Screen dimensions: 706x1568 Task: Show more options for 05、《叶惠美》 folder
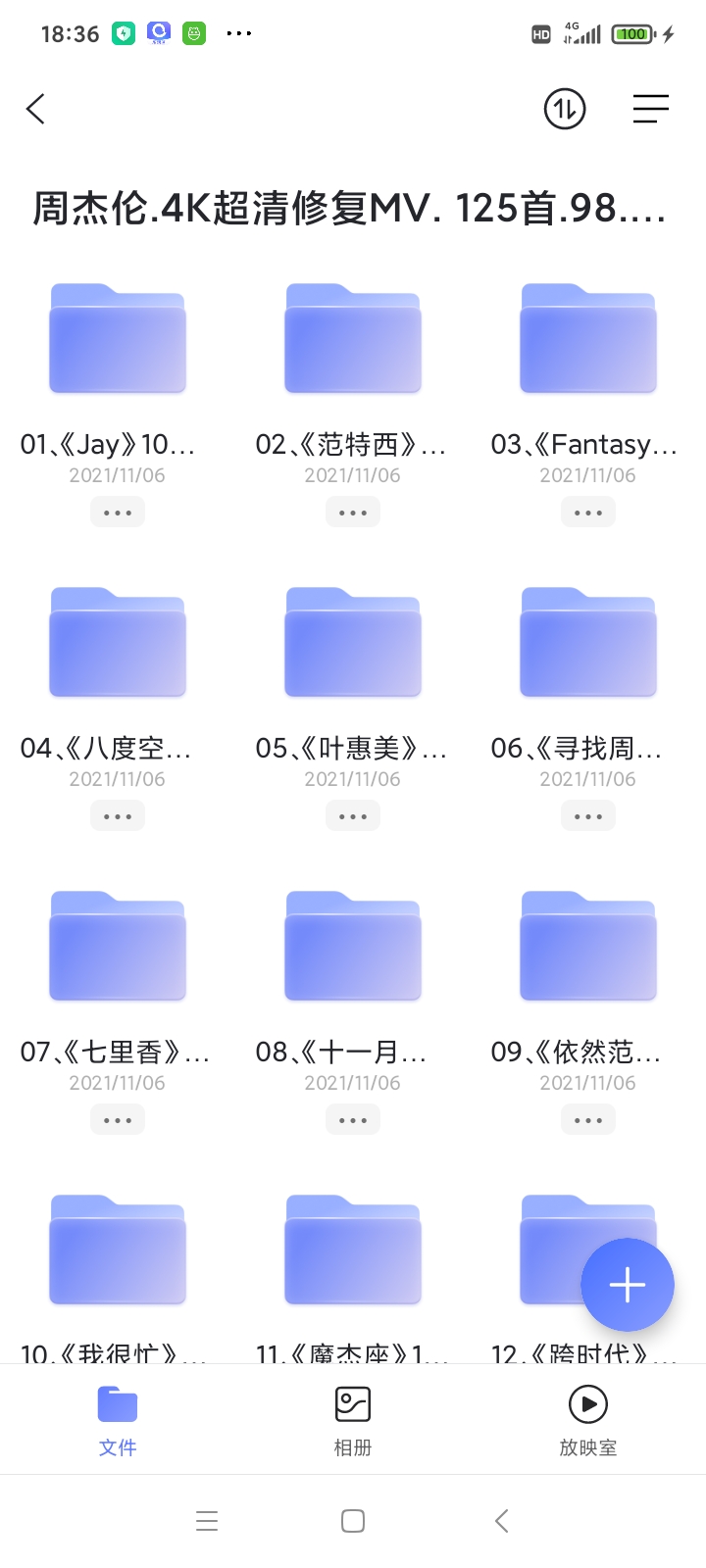click(353, 816)
